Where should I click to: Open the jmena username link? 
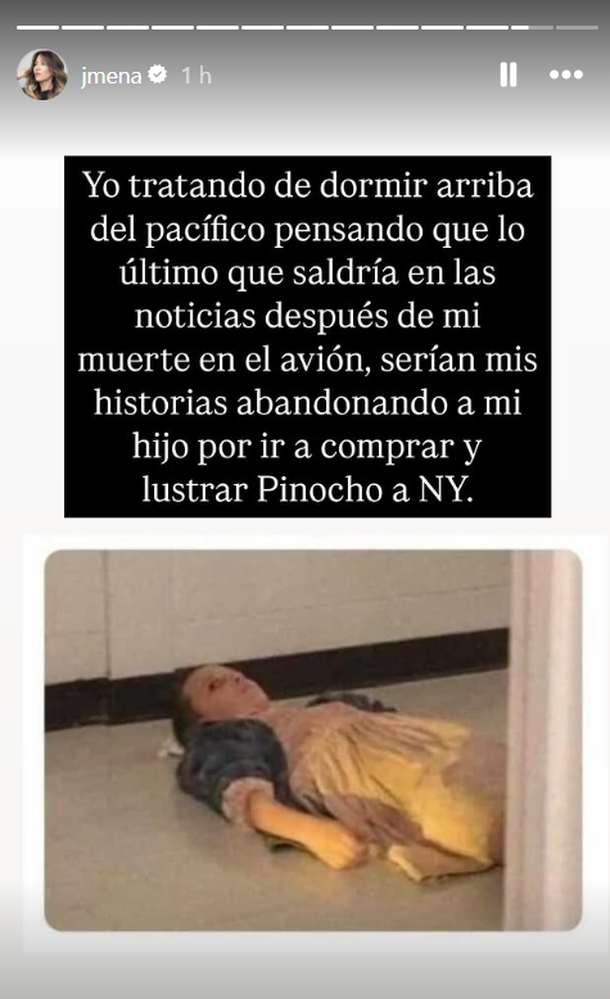(x=110, y=75)
